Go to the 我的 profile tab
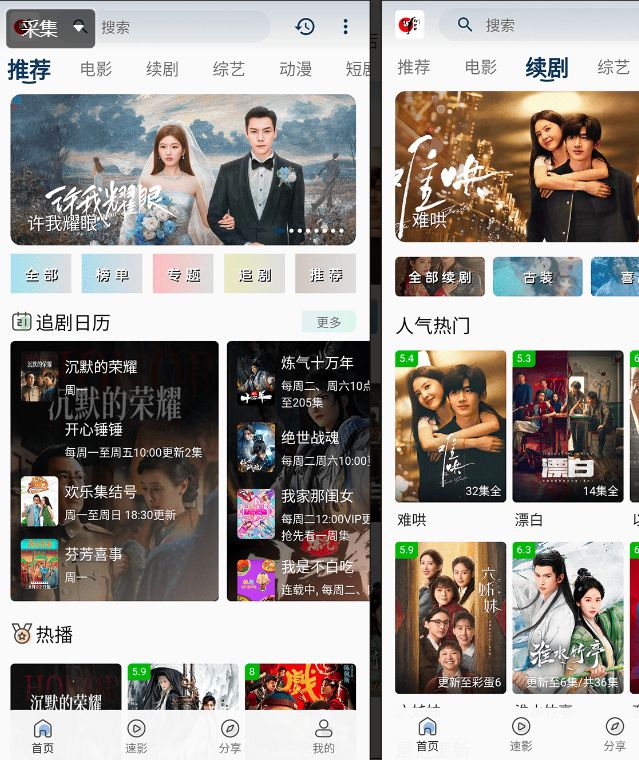The image size is (639, 760). pyautogui.click(x=323, y=735)
